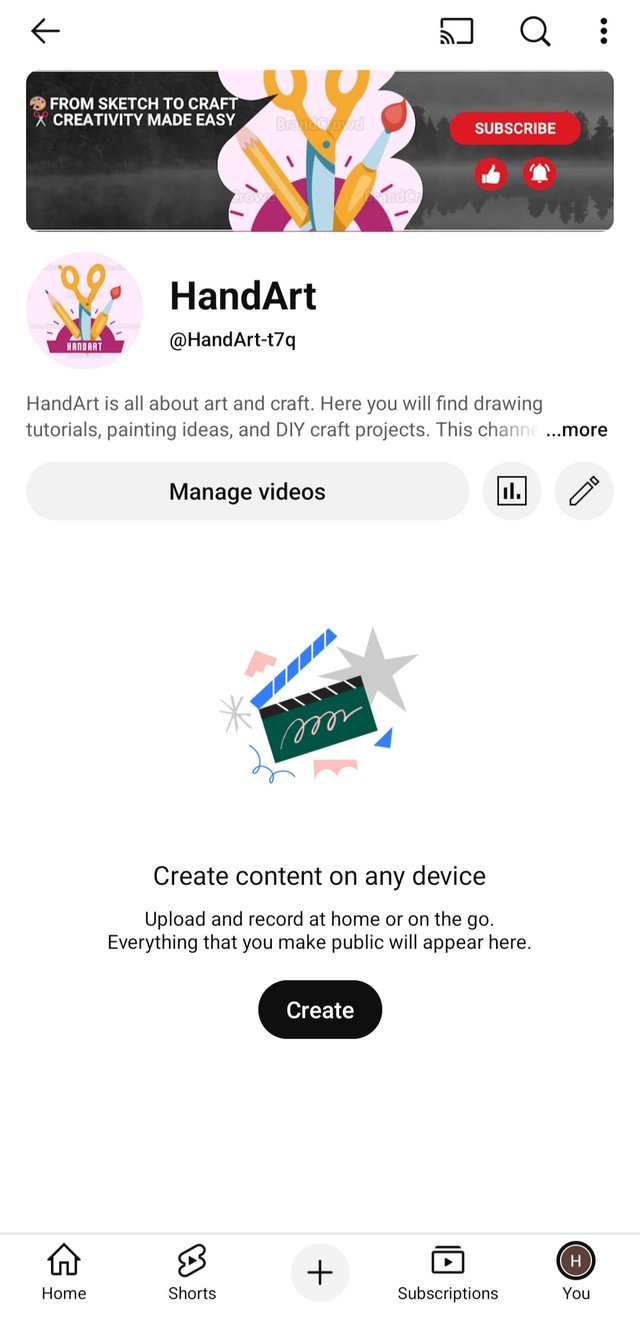Open the cast to device option
Viewport: 640px width, 1323px height.
[x=457, y=32]
